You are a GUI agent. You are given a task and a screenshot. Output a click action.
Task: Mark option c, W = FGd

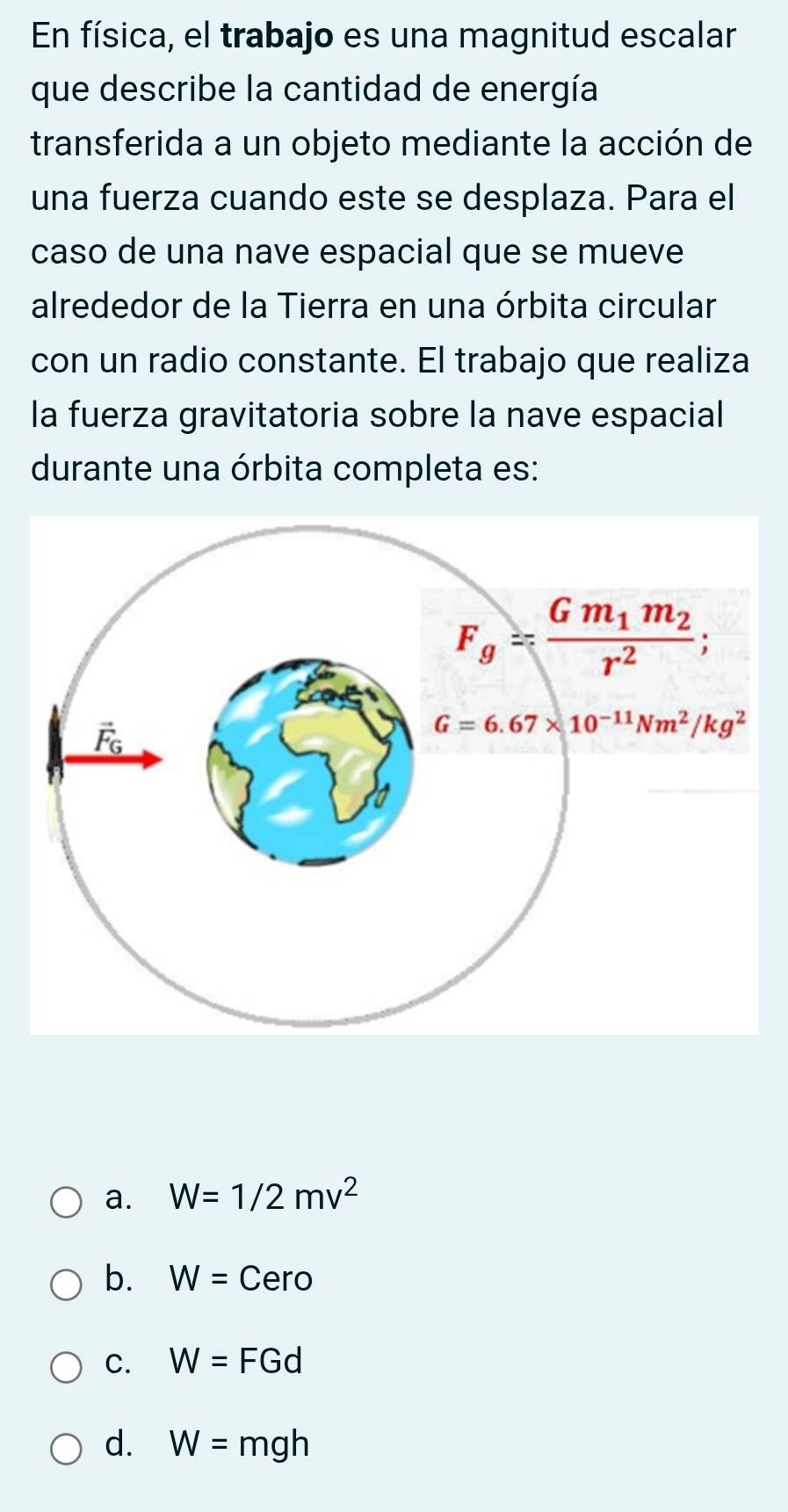(x=66, y=1366)
